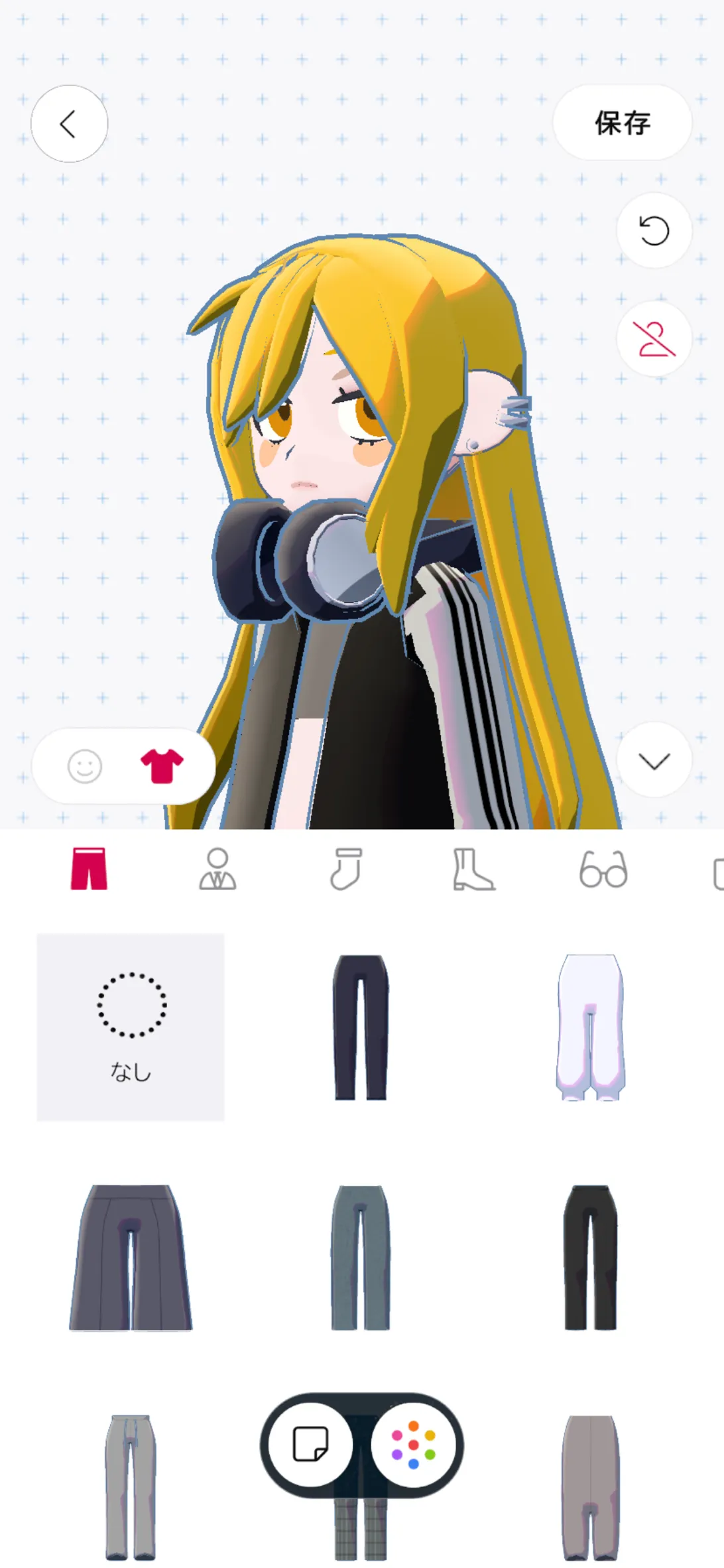Choose the blue-gray jeans

[360, 1258]
